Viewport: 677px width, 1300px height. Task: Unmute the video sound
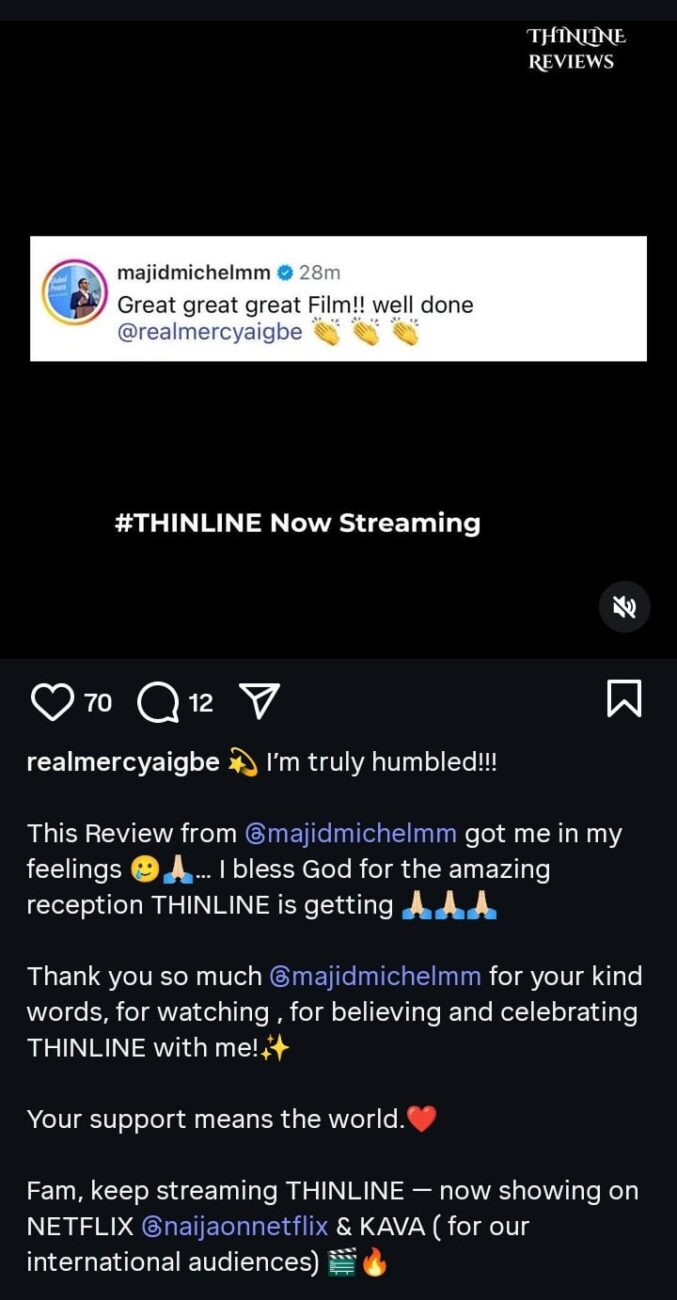point(625,607)
